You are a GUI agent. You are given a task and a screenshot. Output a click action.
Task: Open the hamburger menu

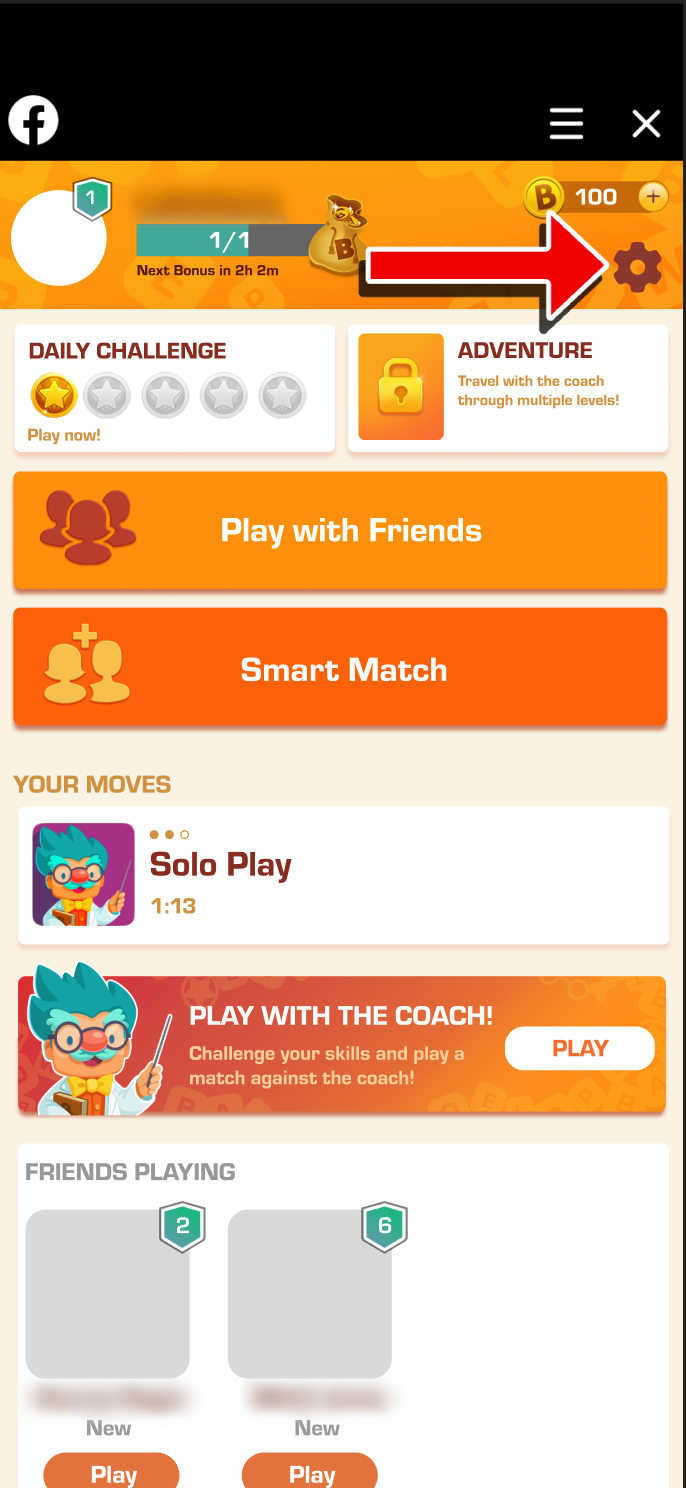(566, 123)
